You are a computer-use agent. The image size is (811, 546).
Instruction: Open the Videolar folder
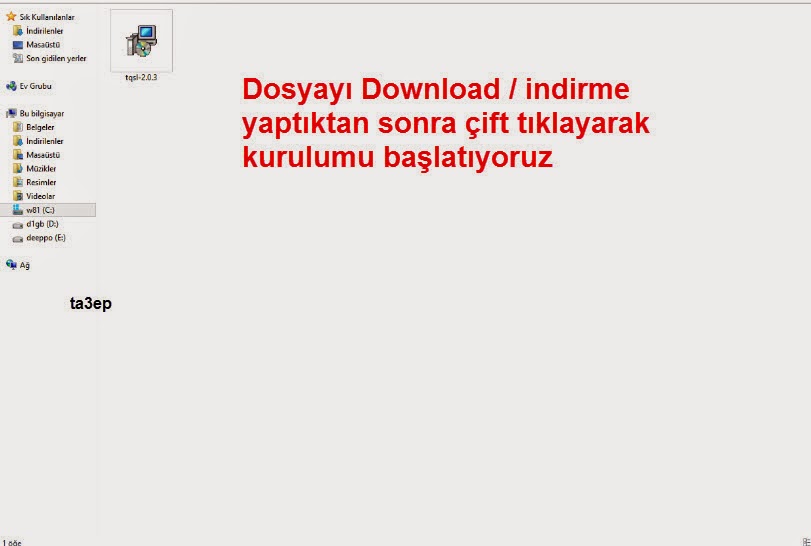point(41,196)
